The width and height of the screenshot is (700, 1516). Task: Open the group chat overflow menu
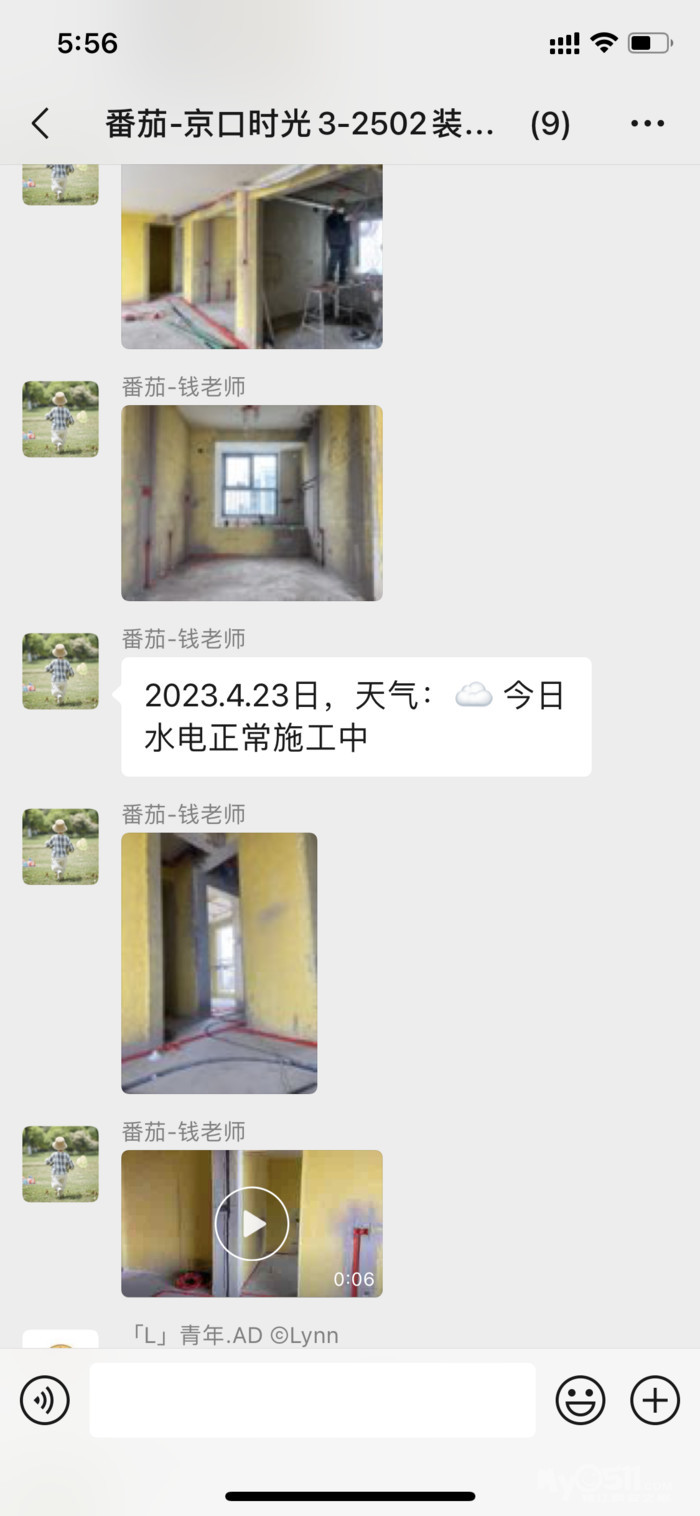point(647,124)
